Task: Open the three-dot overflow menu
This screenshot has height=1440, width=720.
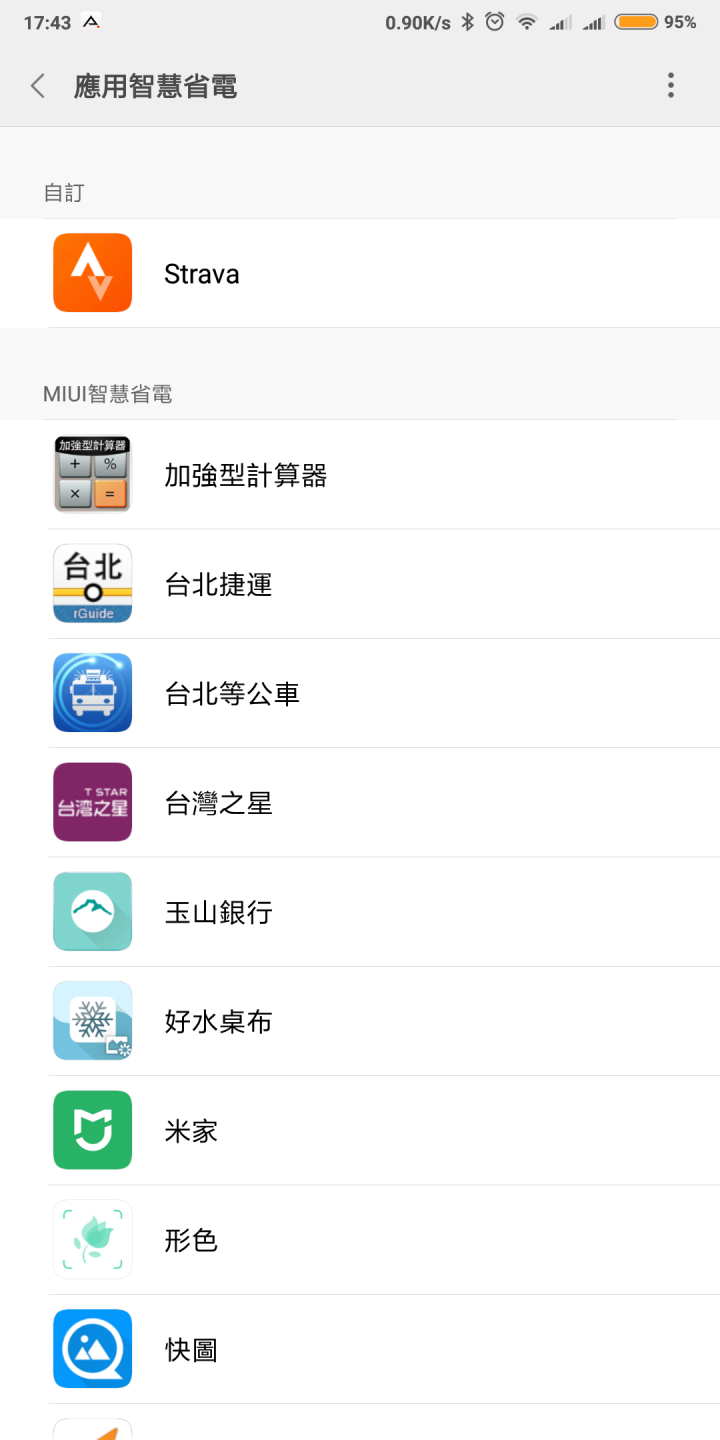Action: 671,86
